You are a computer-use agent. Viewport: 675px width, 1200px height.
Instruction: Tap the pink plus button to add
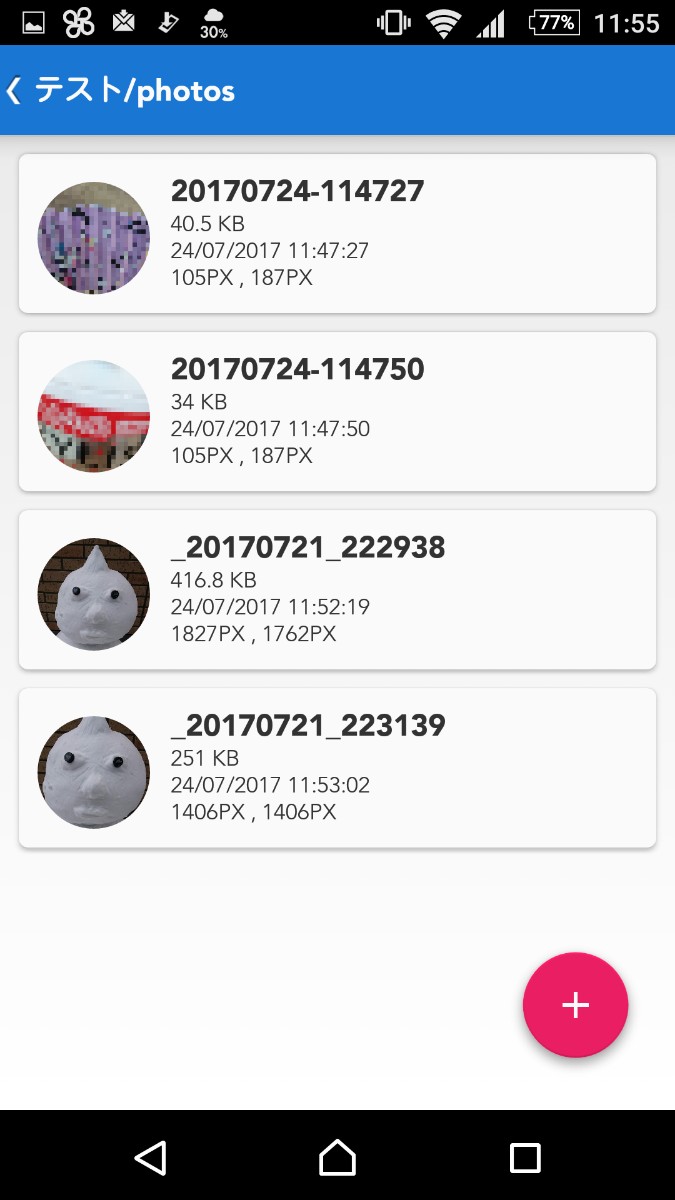575,1005
